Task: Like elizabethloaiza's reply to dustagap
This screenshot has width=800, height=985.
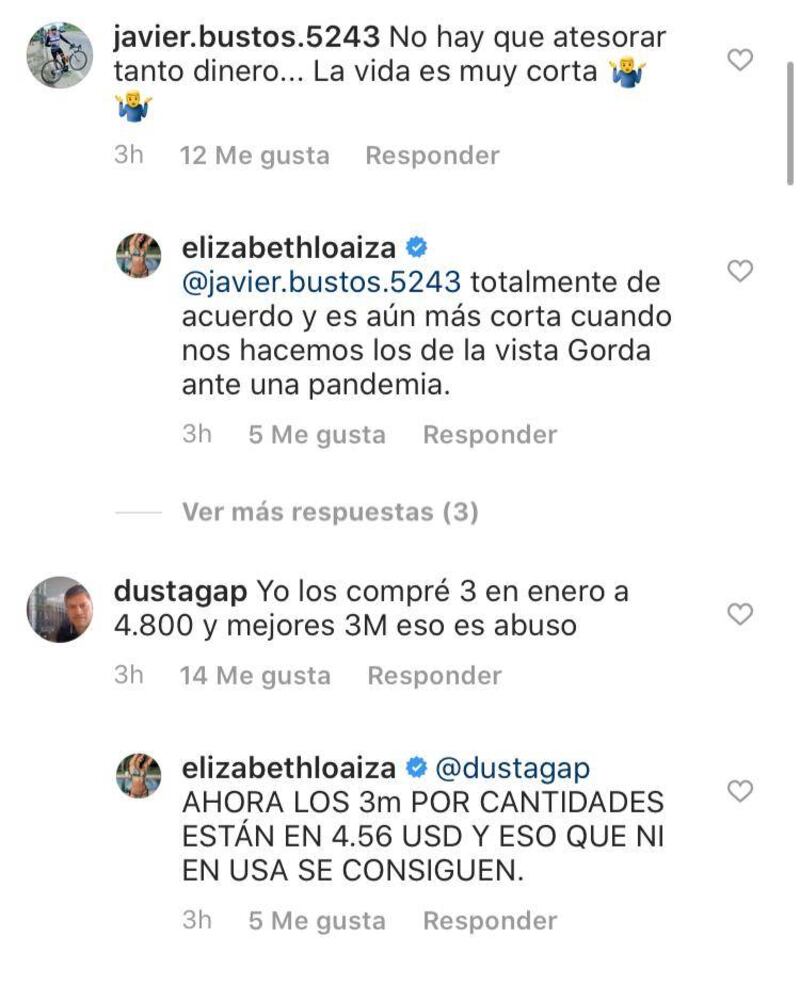Action: [739, 792]
